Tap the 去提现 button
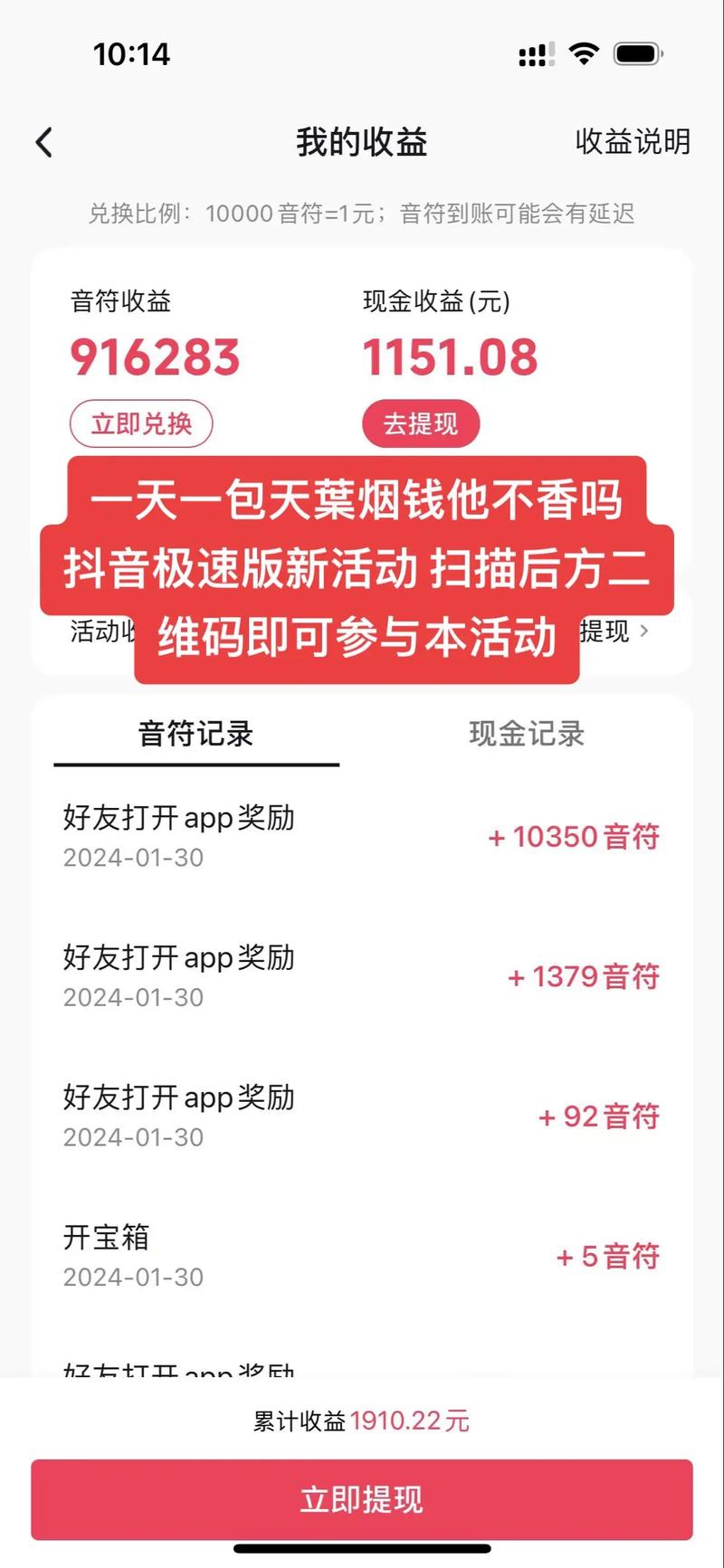724x1568 pixels. [420, 423]
